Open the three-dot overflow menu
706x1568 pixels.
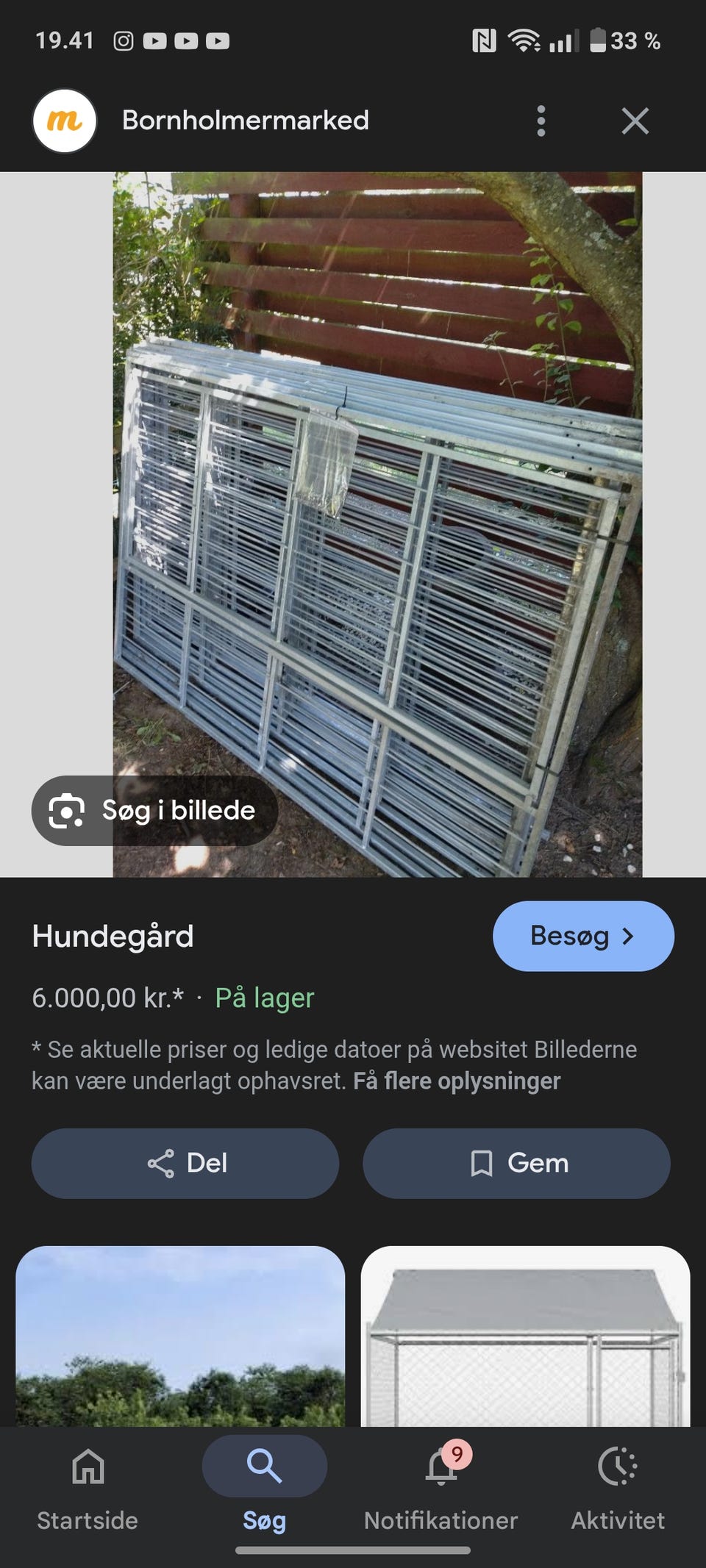(541, 121)
